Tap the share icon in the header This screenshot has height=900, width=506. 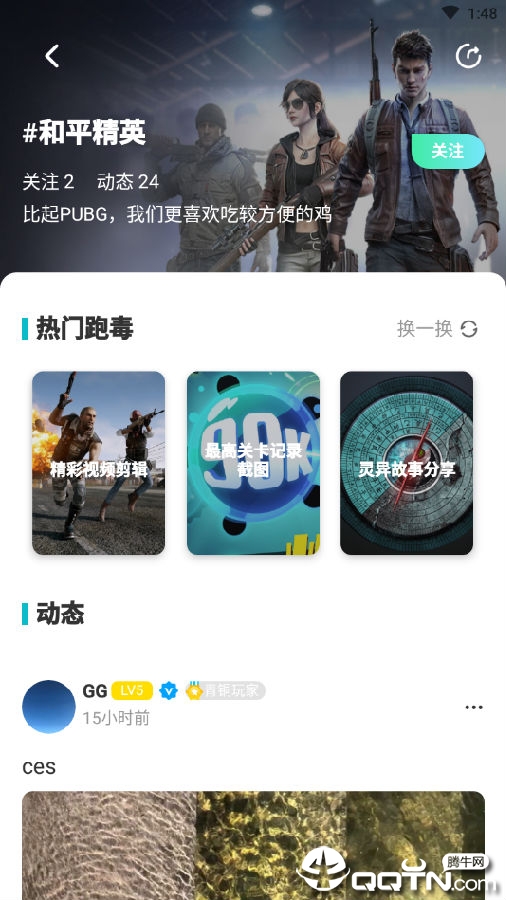tap(468, 56)
